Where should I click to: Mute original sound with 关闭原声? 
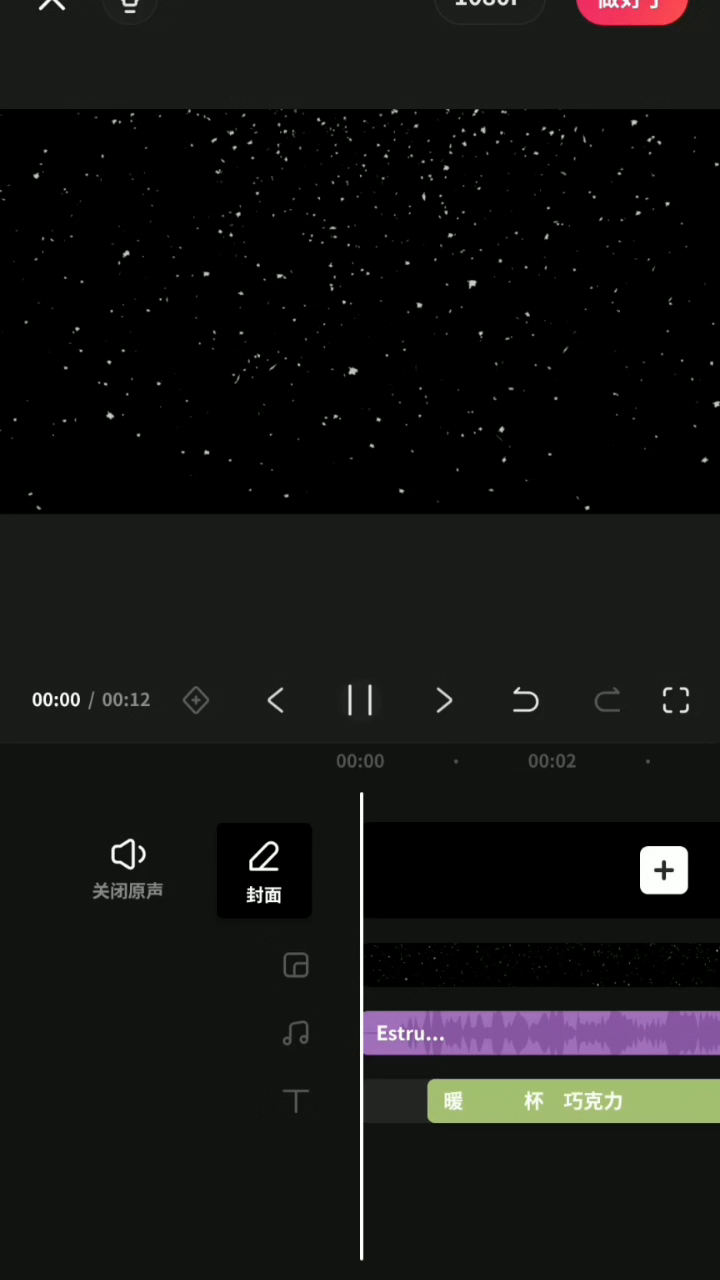tap(127, 869)
